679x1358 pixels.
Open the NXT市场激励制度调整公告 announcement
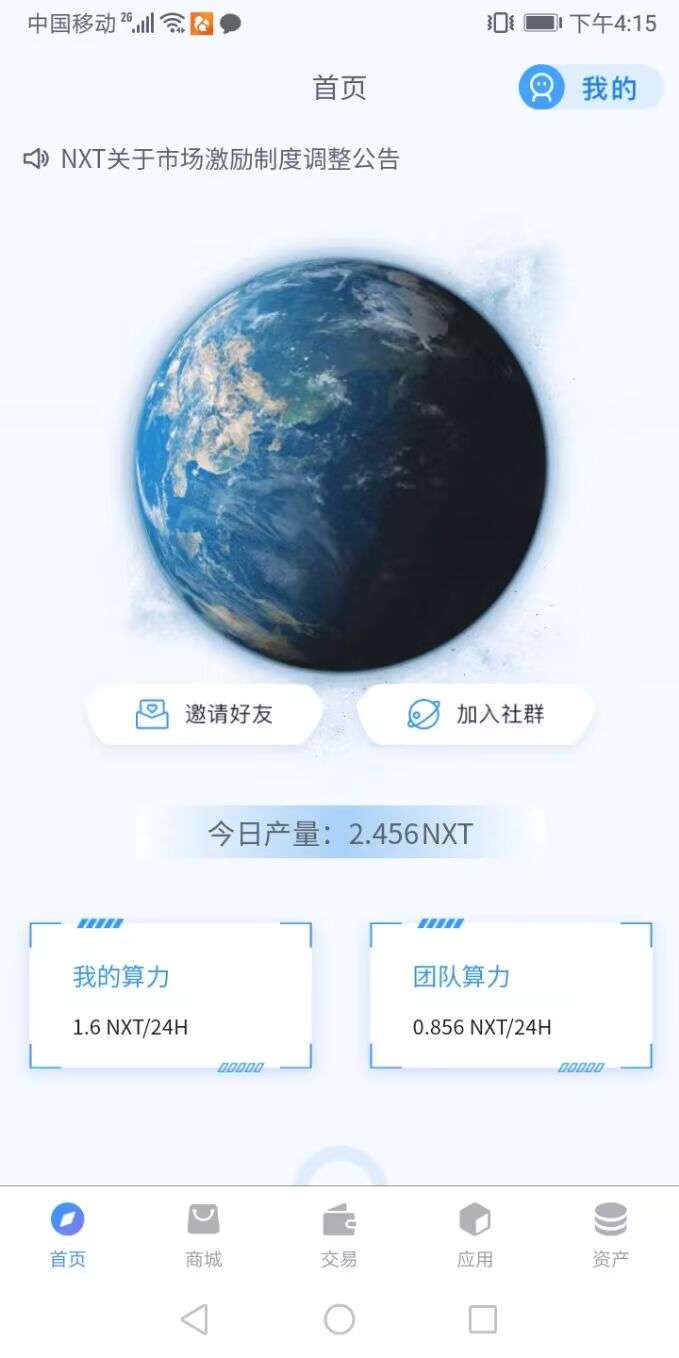(211, 159)
